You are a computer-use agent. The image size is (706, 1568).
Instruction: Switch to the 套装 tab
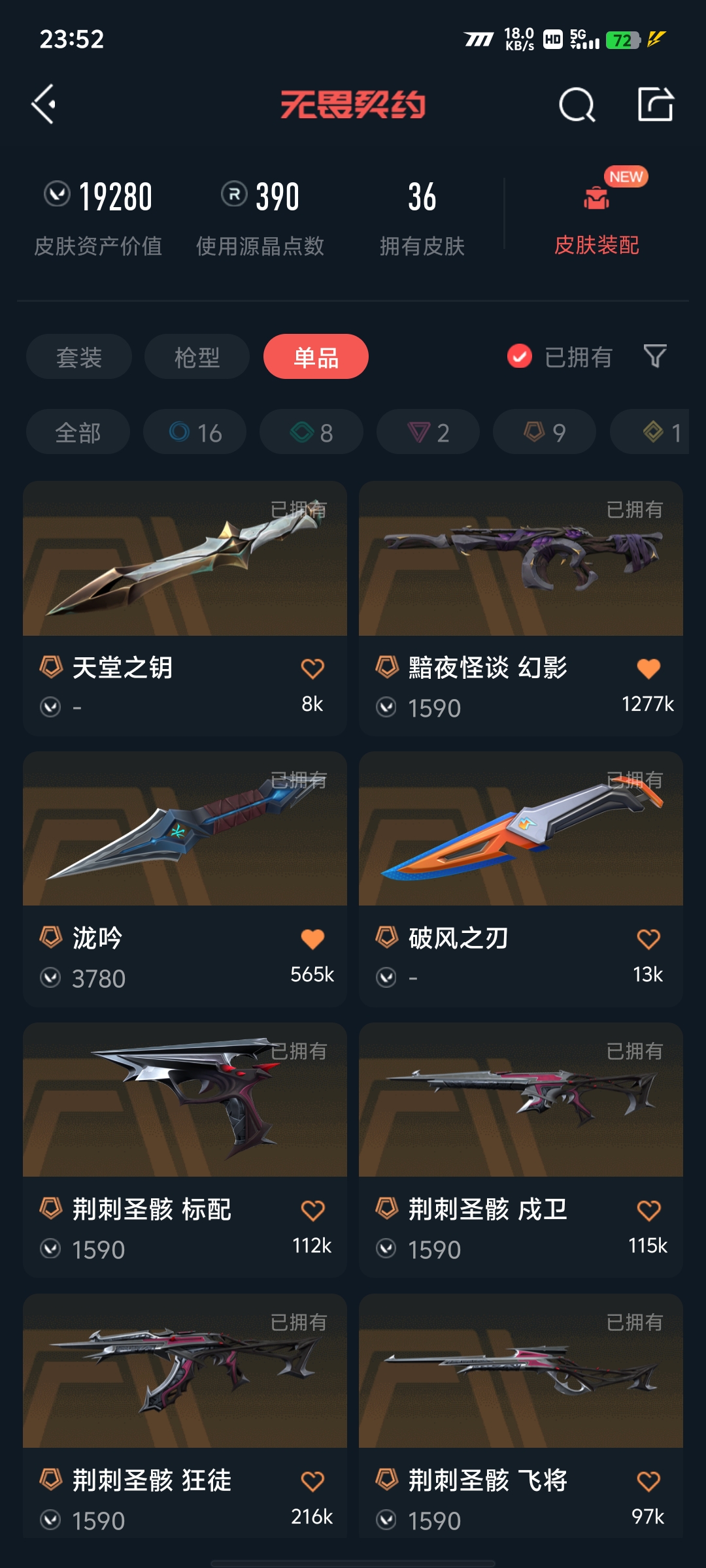pyautogui.click(x=79, y=357)
